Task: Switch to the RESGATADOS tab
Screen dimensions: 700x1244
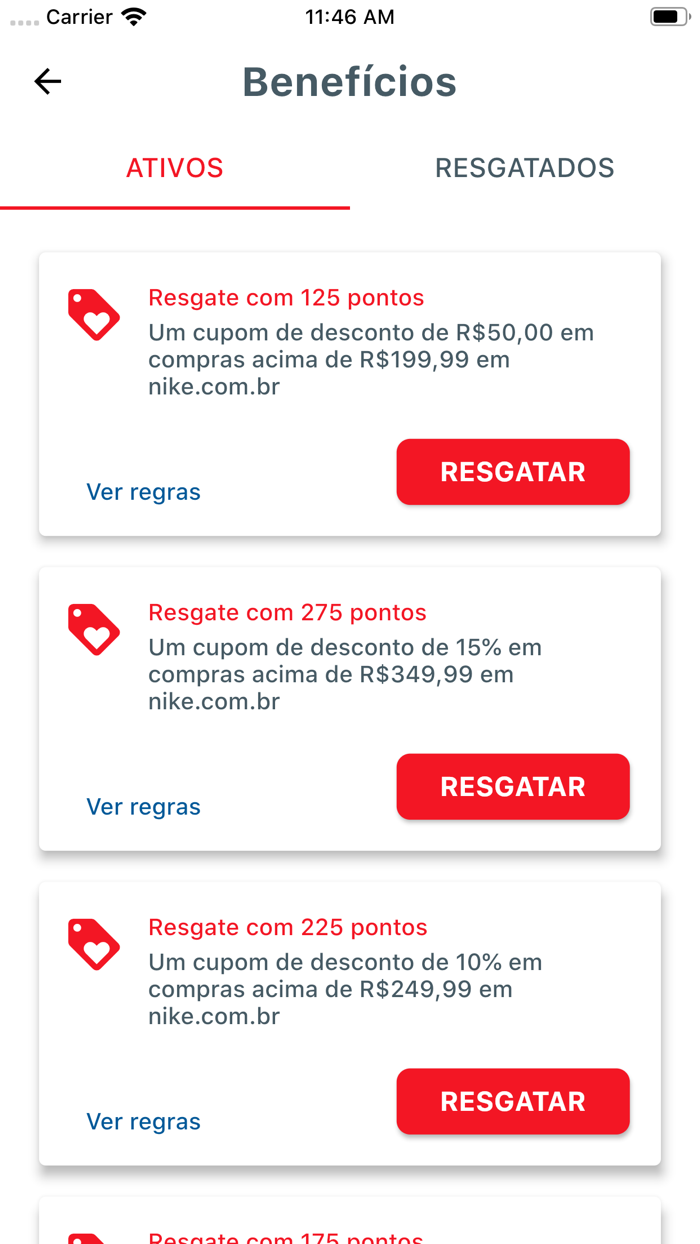Action: [524, 168]
